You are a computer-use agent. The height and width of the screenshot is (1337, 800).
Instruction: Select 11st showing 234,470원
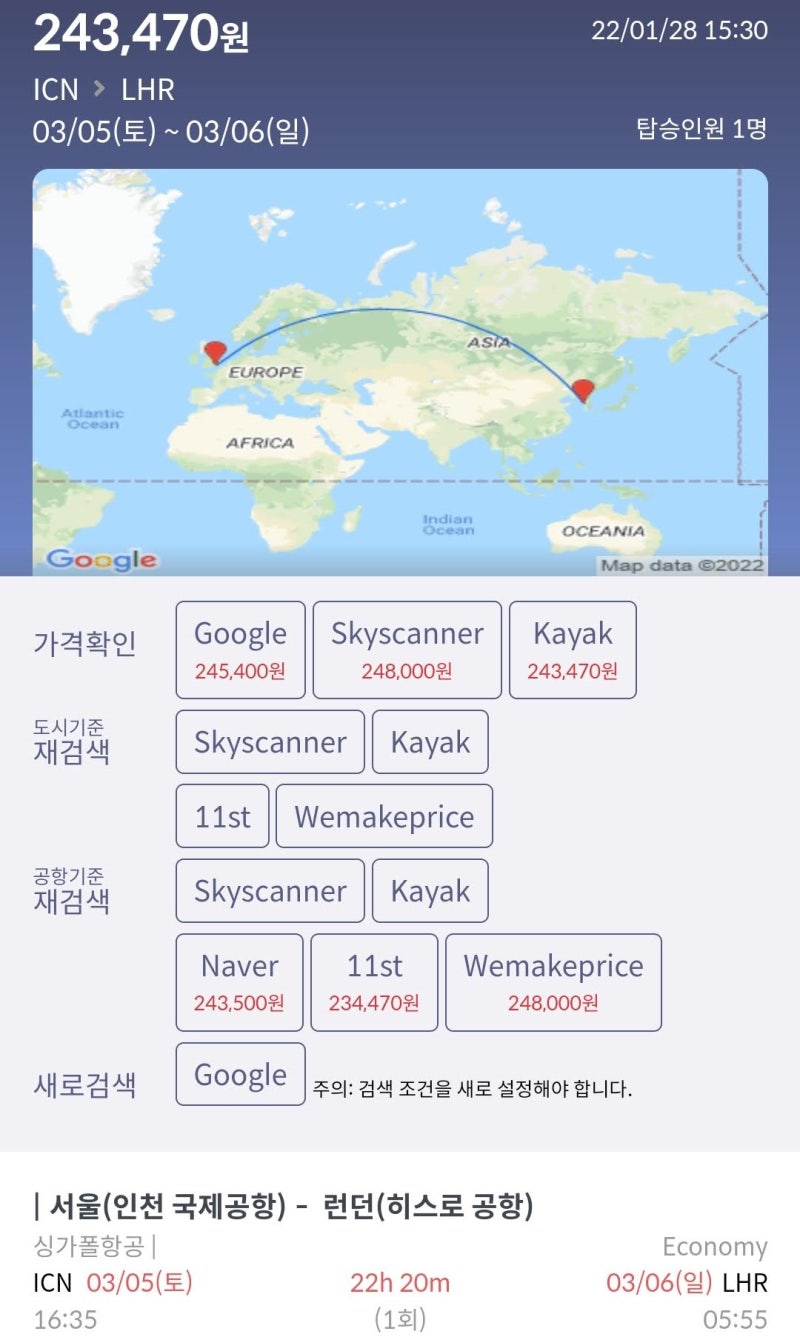[x=374, y=980]
